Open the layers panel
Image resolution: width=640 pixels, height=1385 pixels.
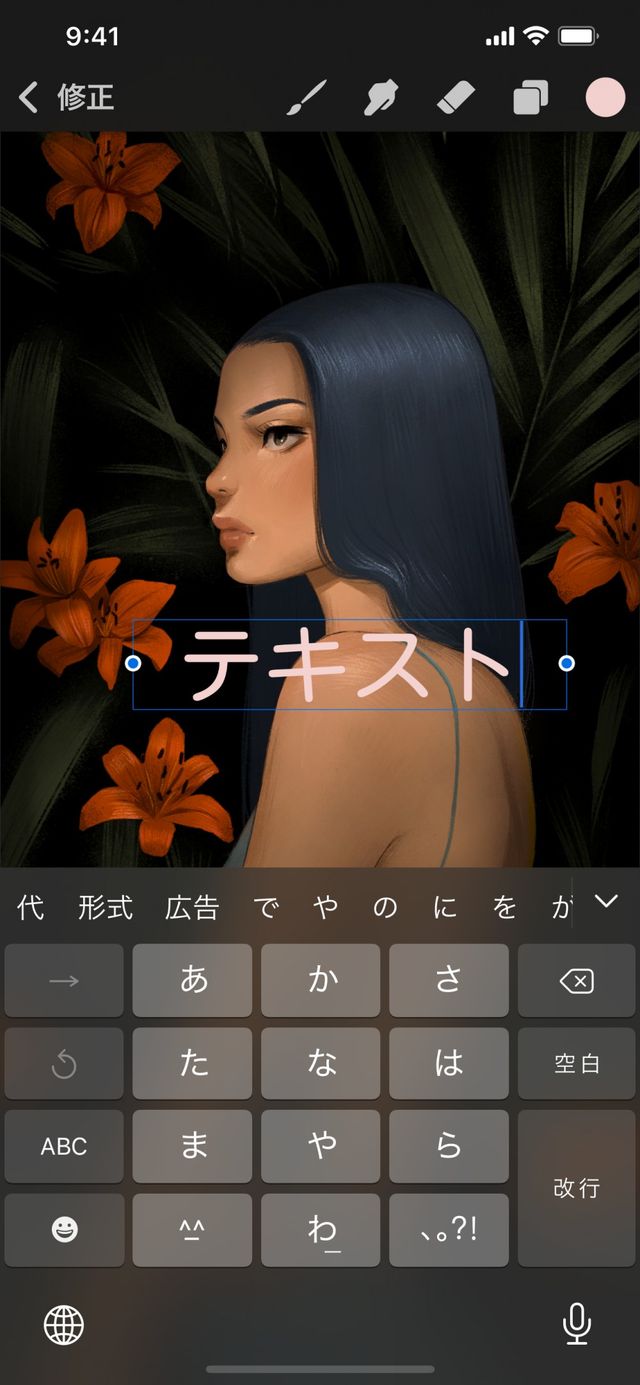coord(530,98)
